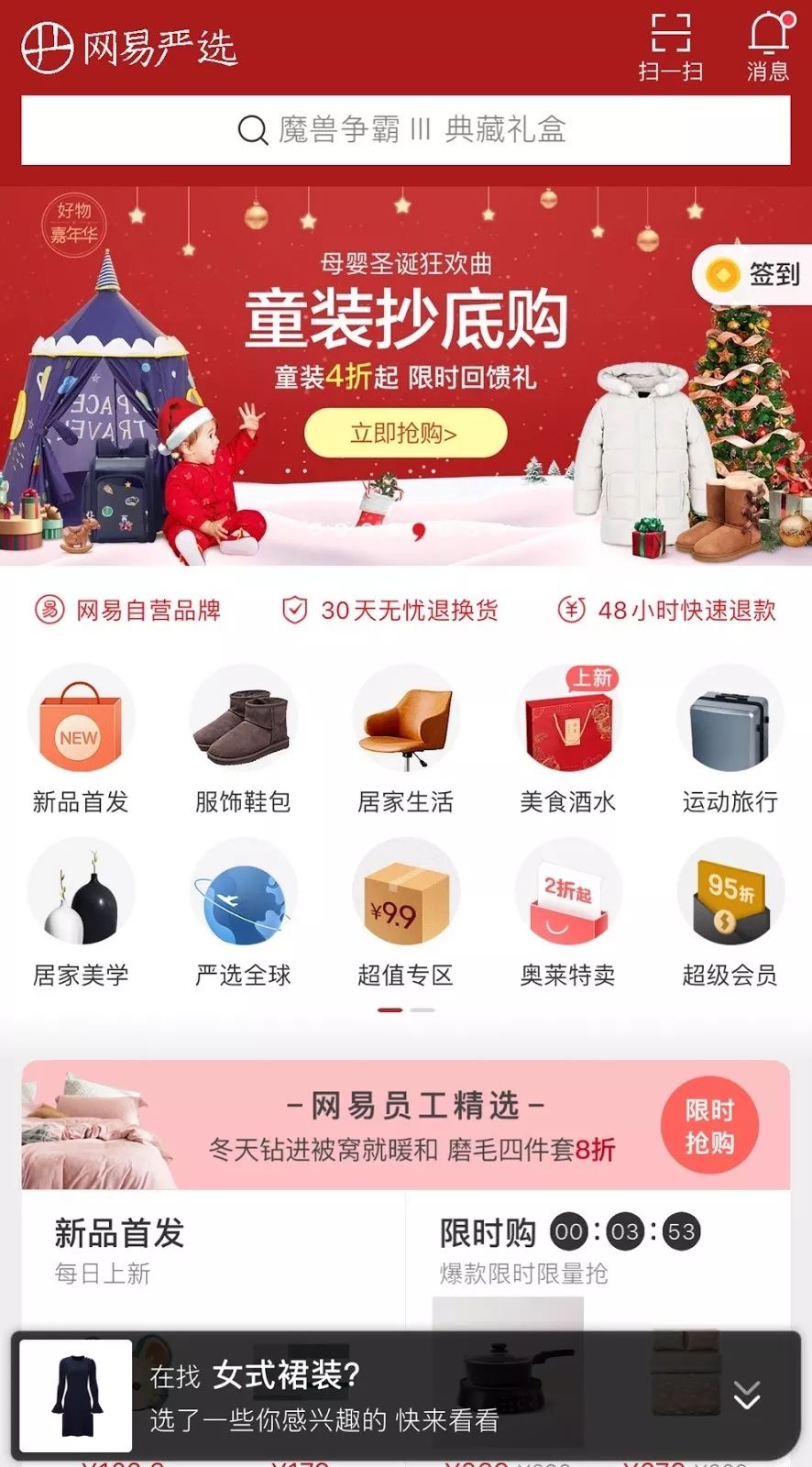Open the 限时购 flash sale card
The image size is (812, 1467).
click(568, 1249)
